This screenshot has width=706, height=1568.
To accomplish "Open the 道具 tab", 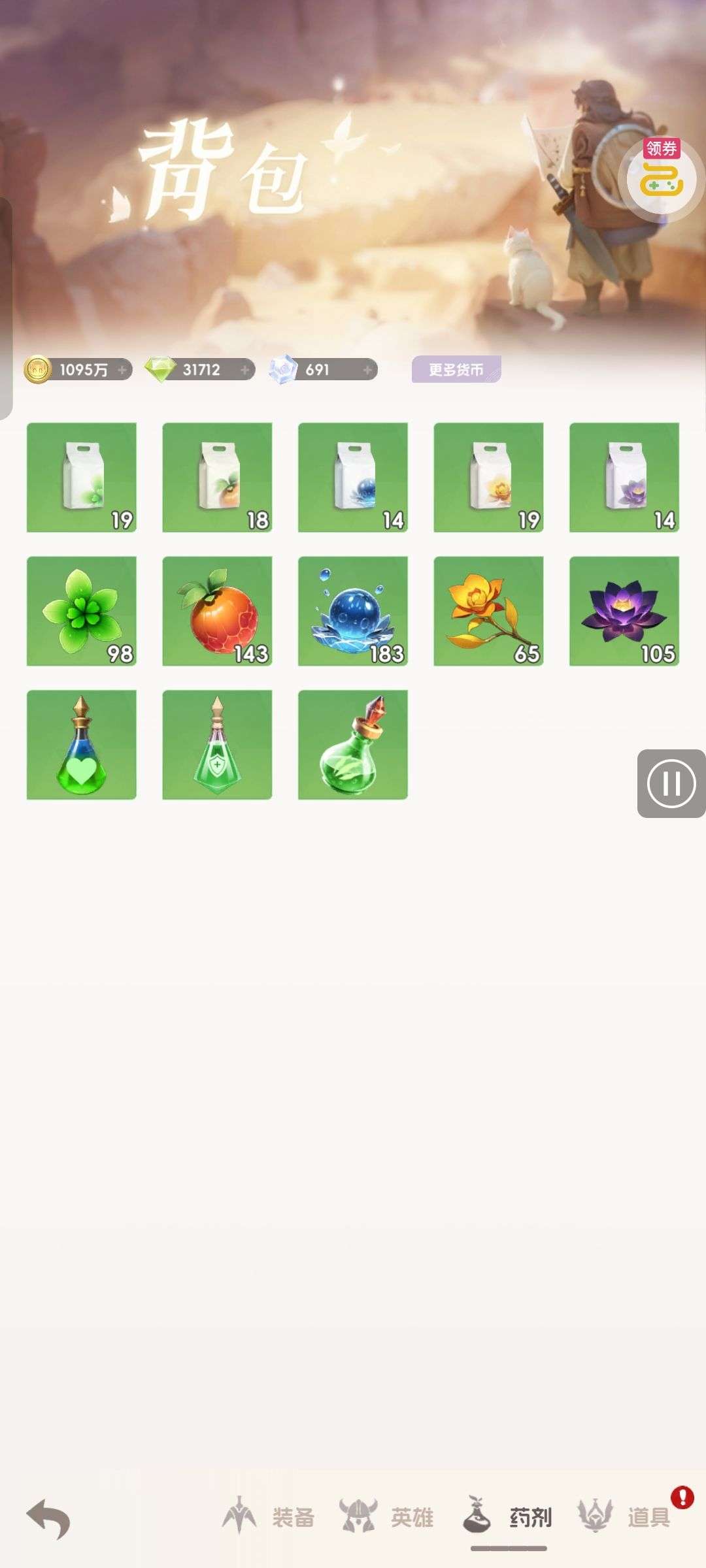I will point(625,1517).
